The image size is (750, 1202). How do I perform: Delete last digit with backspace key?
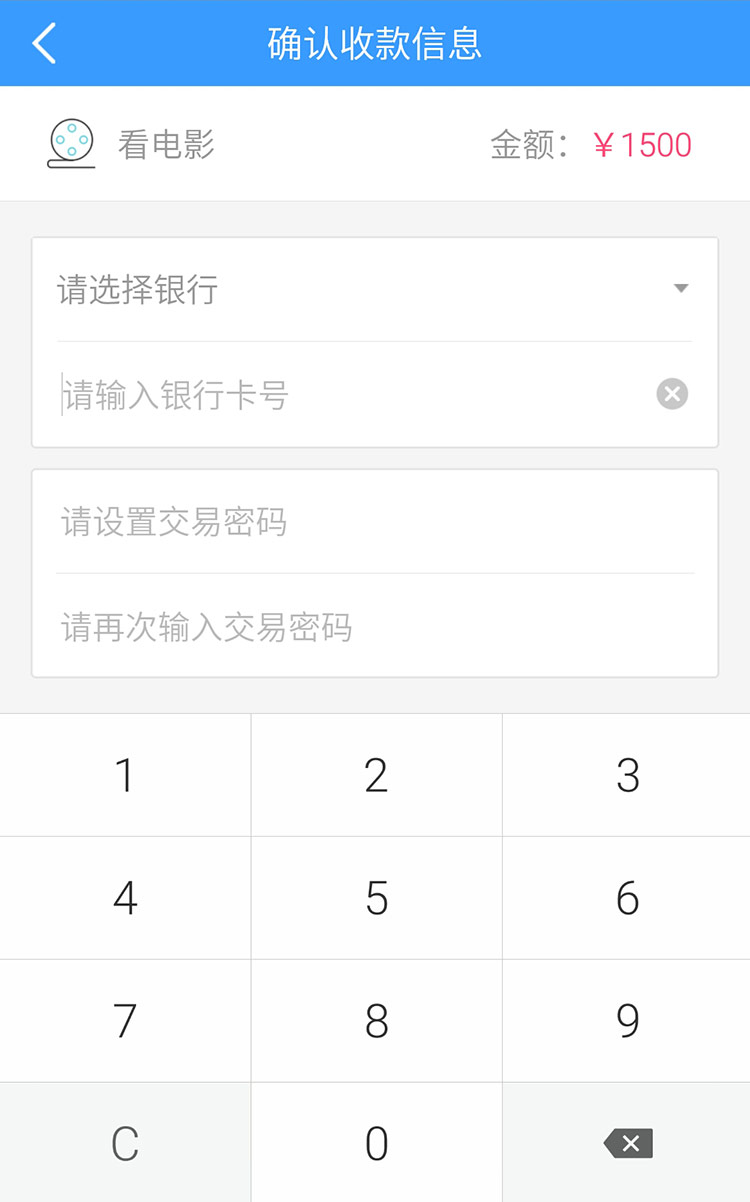pos(627,1143)
